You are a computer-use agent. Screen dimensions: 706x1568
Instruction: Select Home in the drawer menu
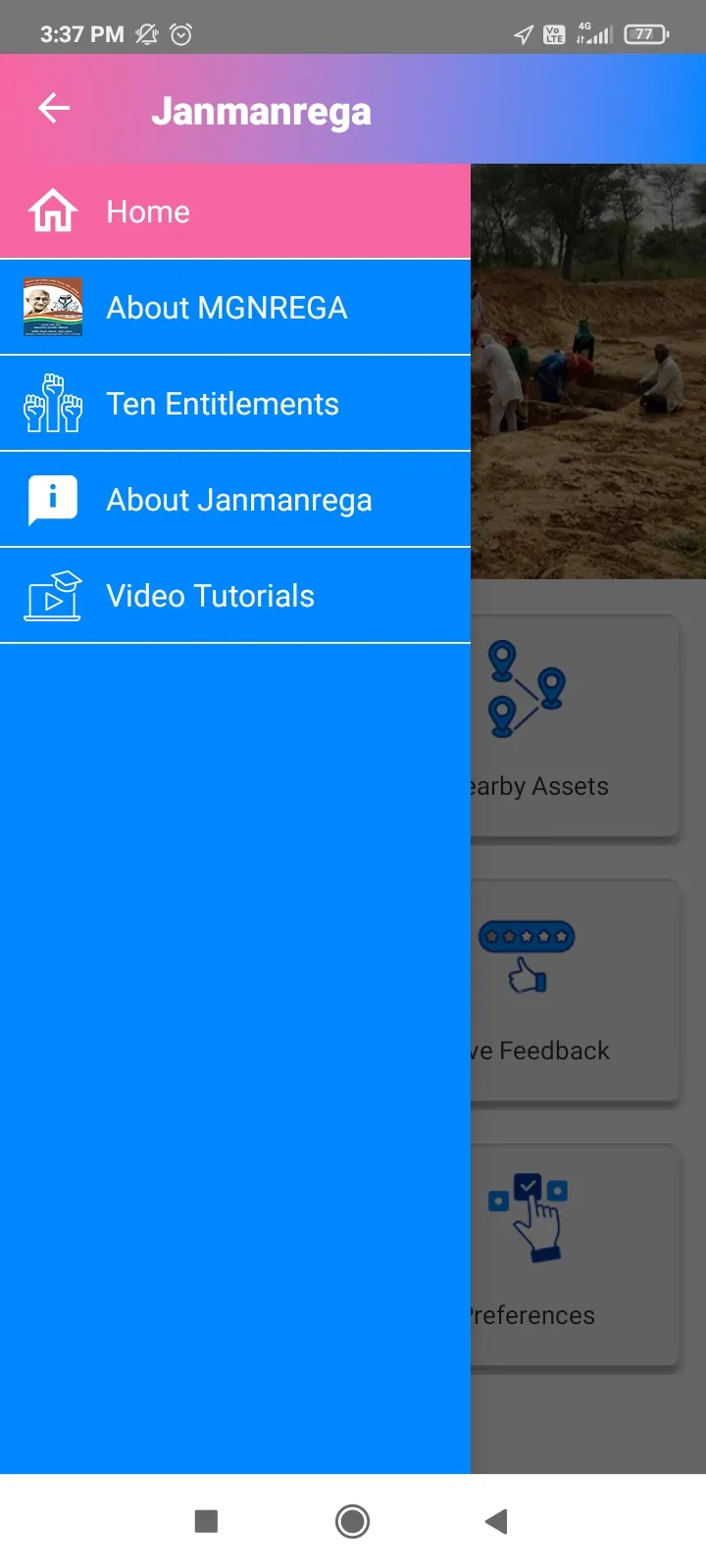coord(235,212)
